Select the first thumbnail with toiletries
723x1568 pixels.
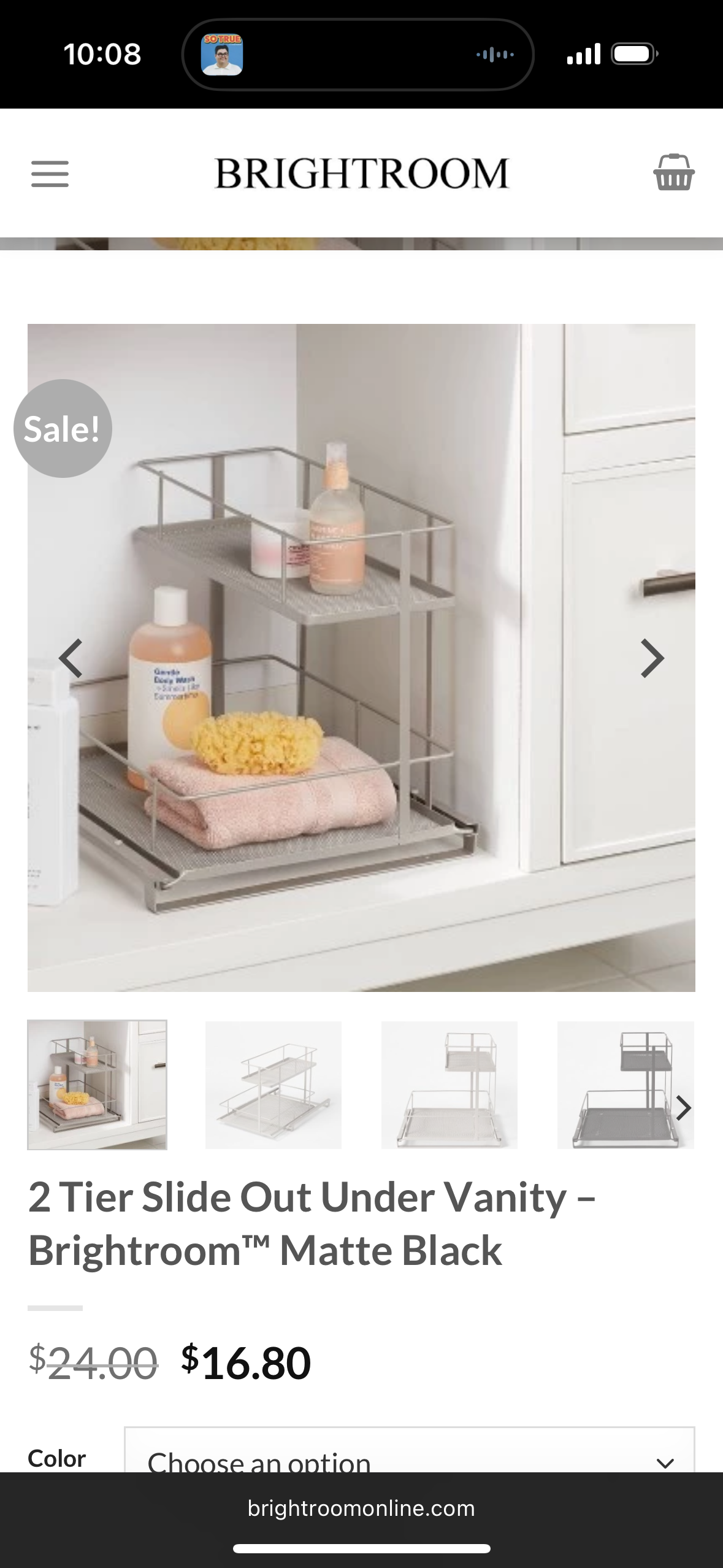point(97,1085)
